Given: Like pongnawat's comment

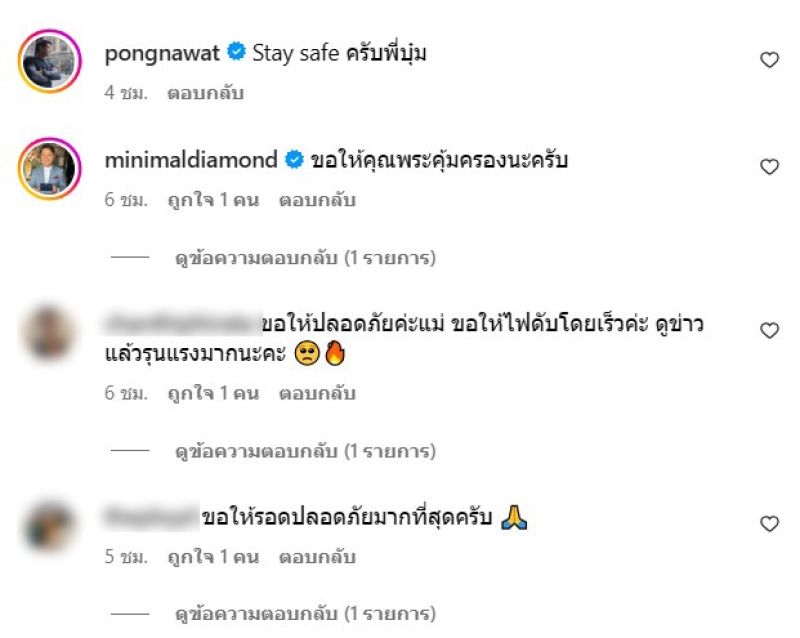Looking at the screenshot, I should pos(769,60).
